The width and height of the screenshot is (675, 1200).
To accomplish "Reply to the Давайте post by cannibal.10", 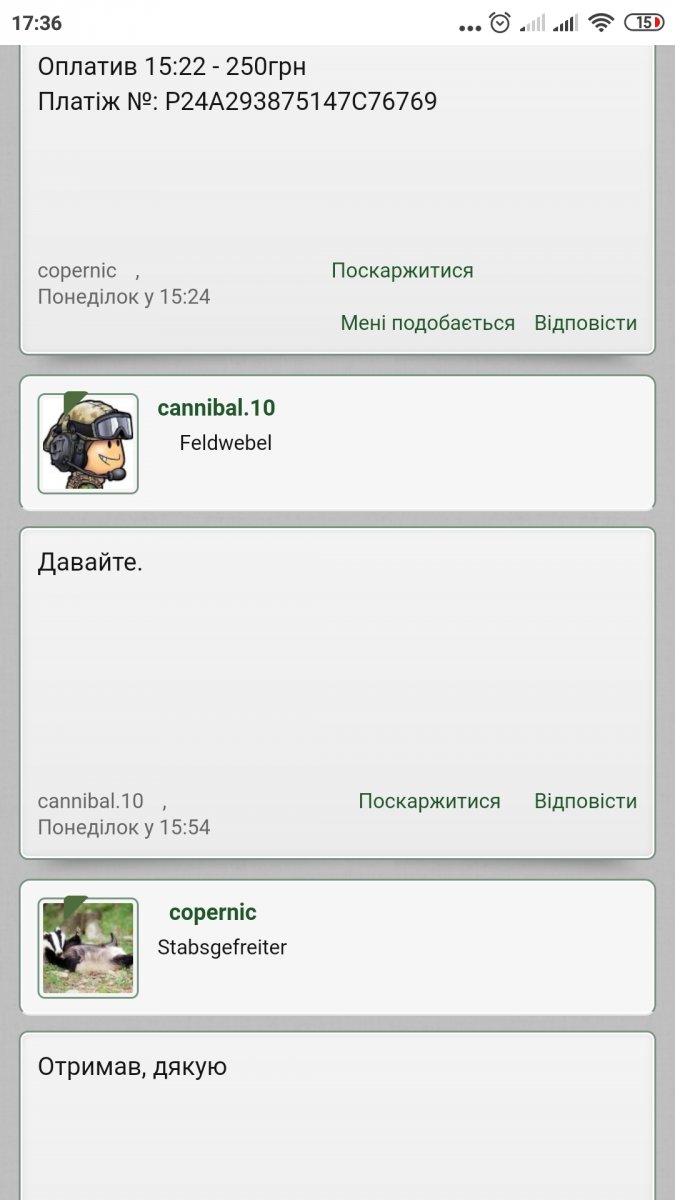I will 585,801.
